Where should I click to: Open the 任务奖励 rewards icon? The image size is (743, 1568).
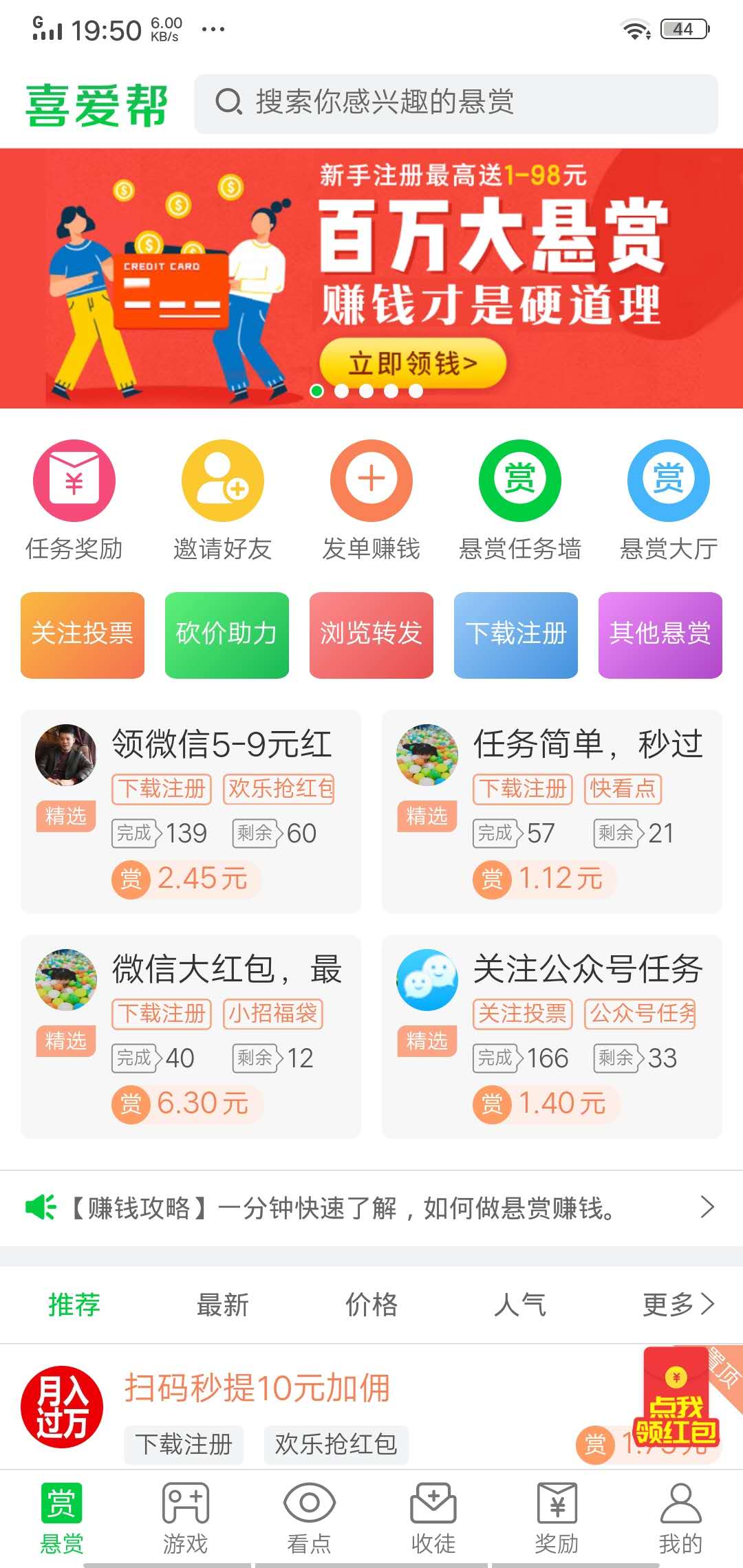[74, 481]
